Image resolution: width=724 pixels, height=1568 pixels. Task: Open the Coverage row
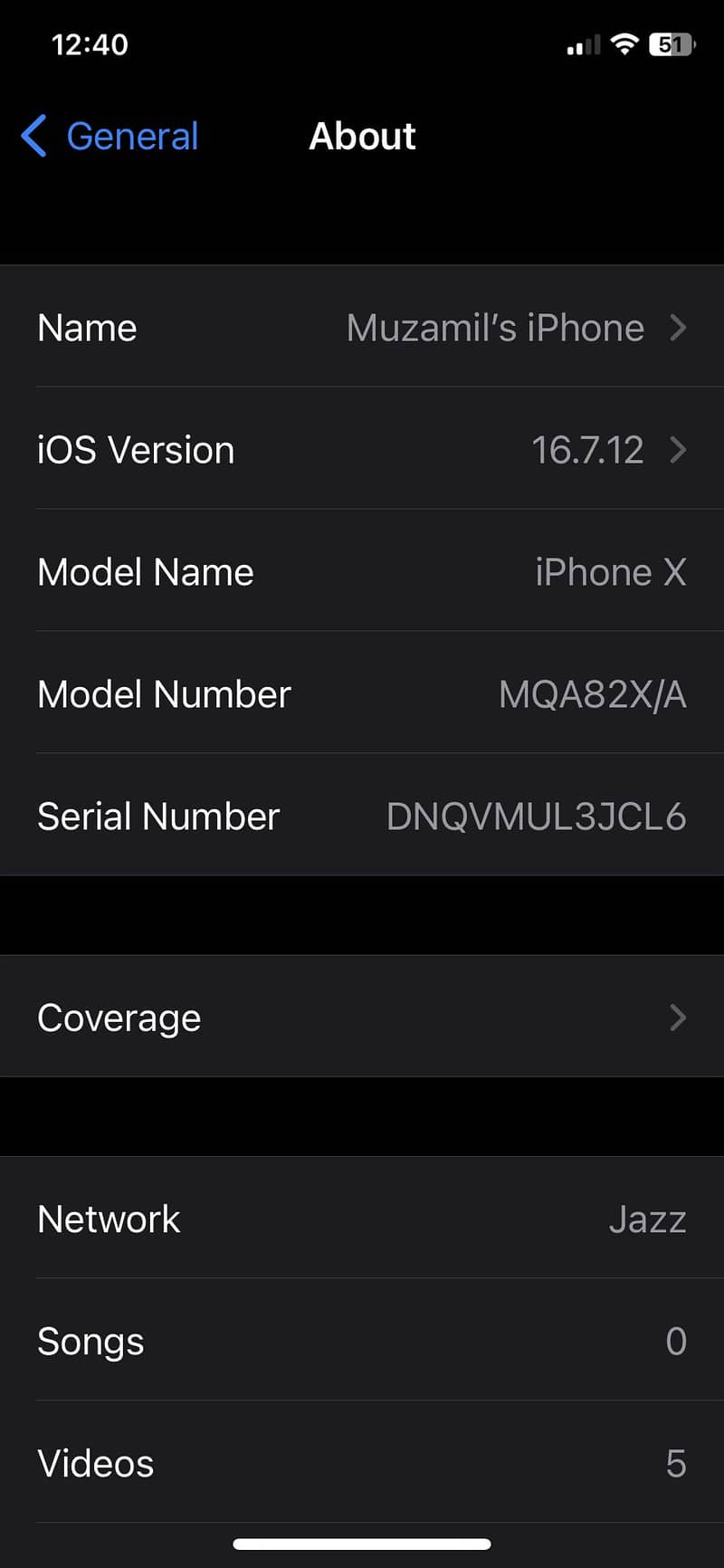[362, 1018]
